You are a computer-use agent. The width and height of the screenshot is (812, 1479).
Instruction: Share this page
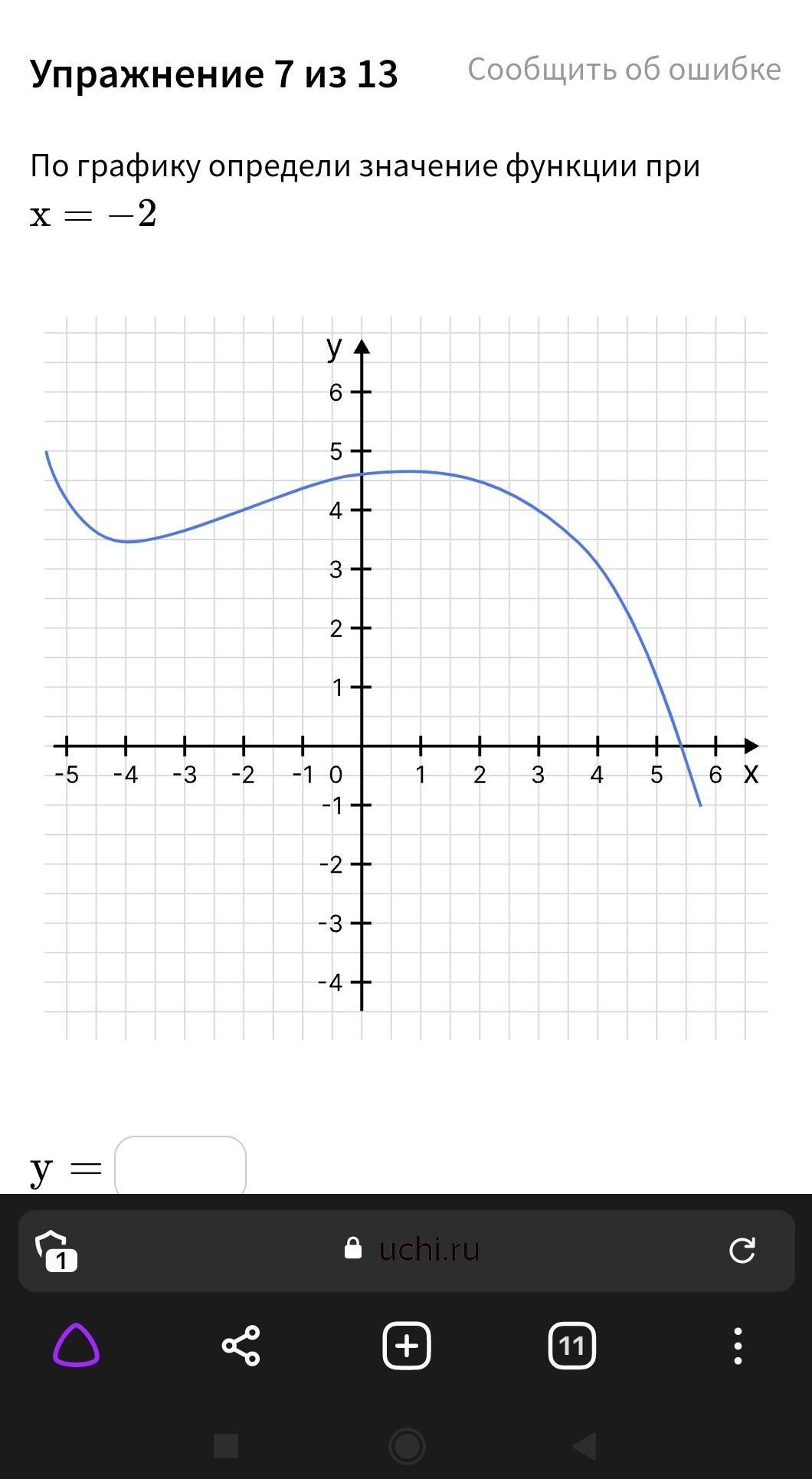pos(241,1346)
